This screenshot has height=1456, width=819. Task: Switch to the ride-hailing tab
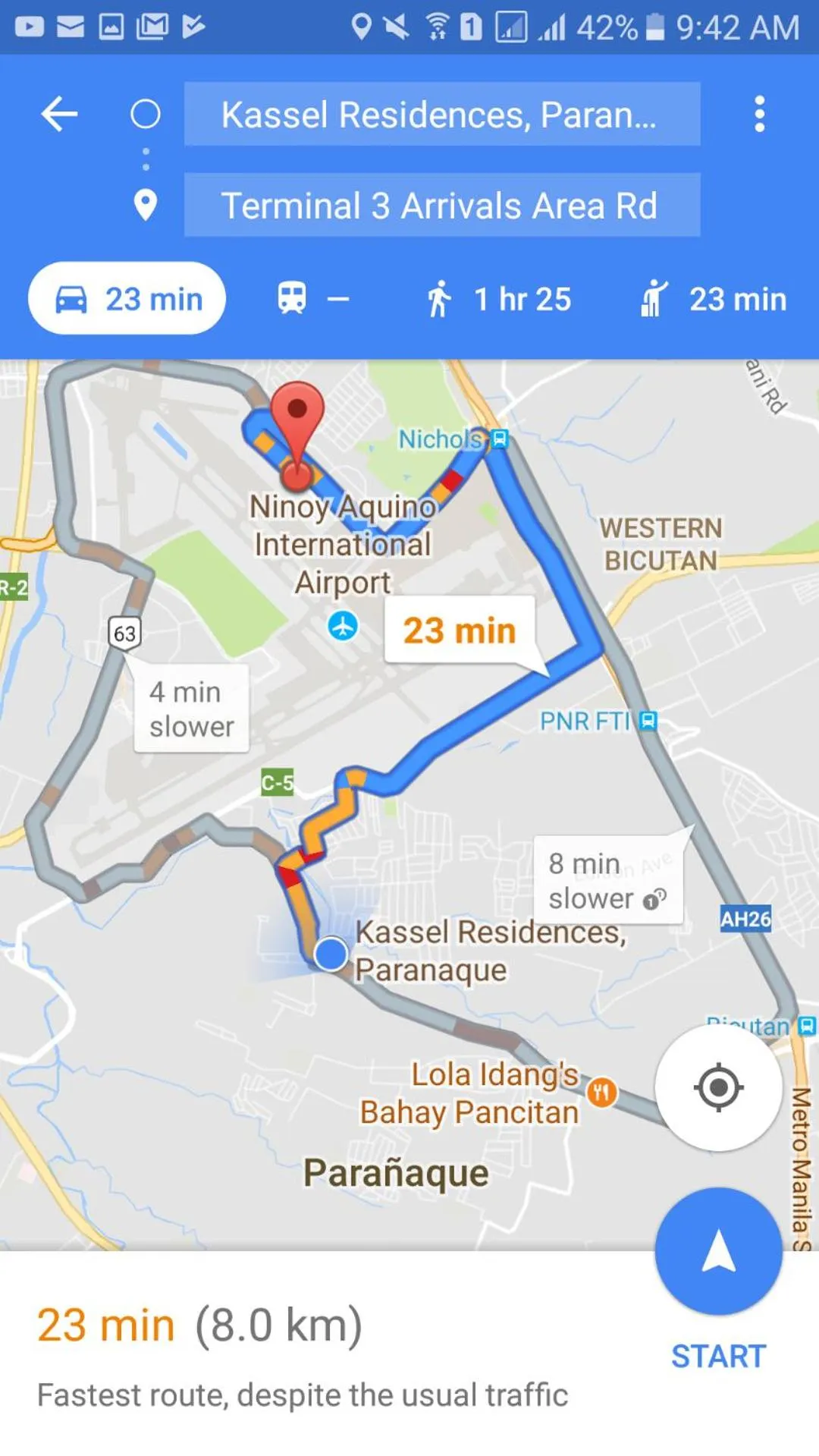click(713, 299)
